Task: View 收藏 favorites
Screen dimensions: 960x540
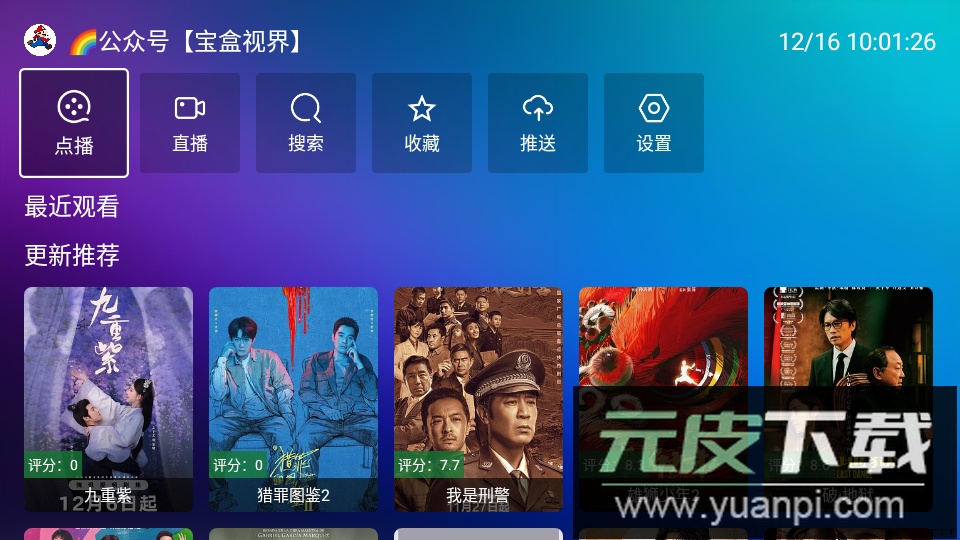Action: pyautogui.click(x=422, y=123)
